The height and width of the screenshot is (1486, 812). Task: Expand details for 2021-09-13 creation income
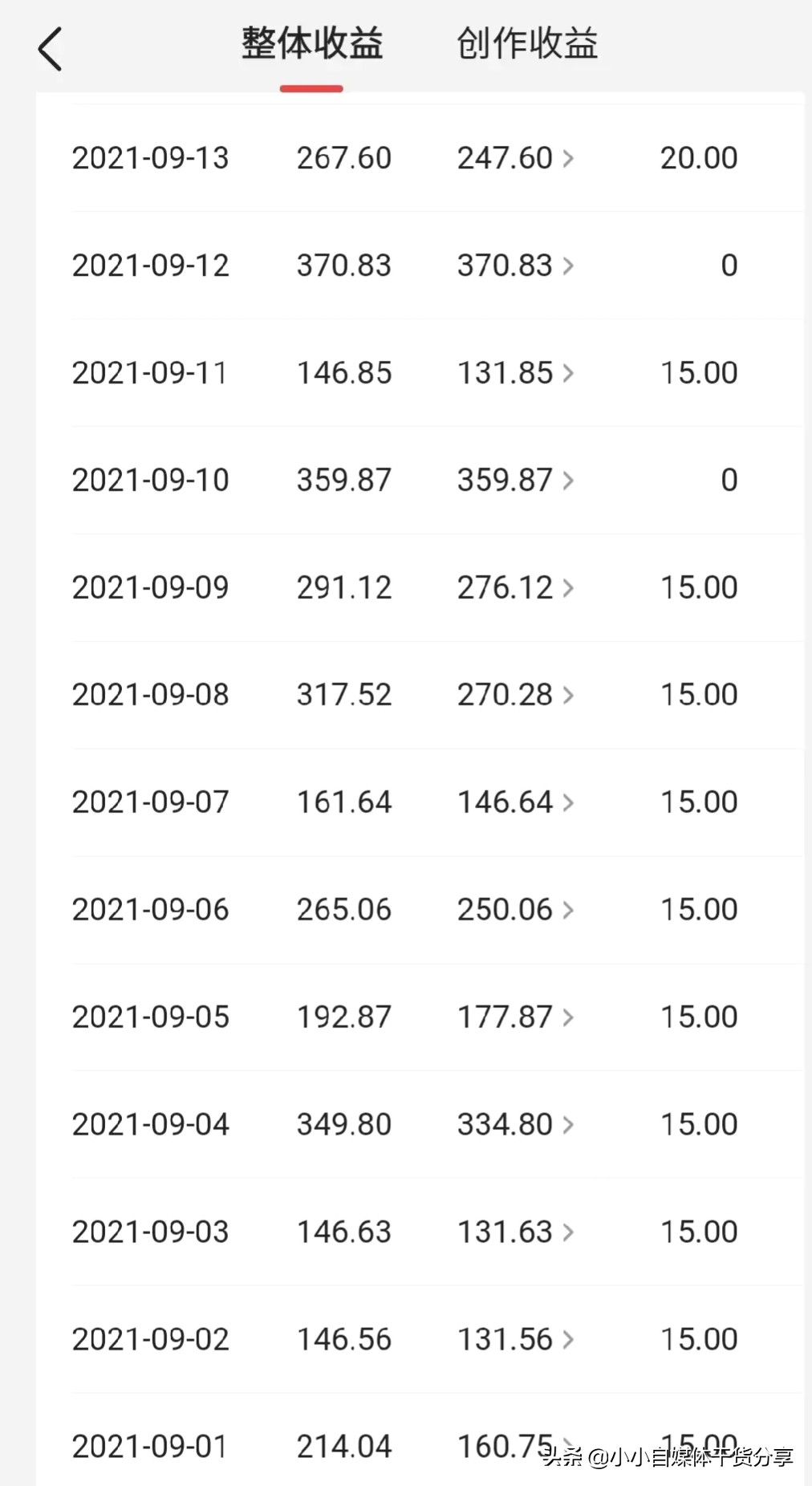(570, 158)
